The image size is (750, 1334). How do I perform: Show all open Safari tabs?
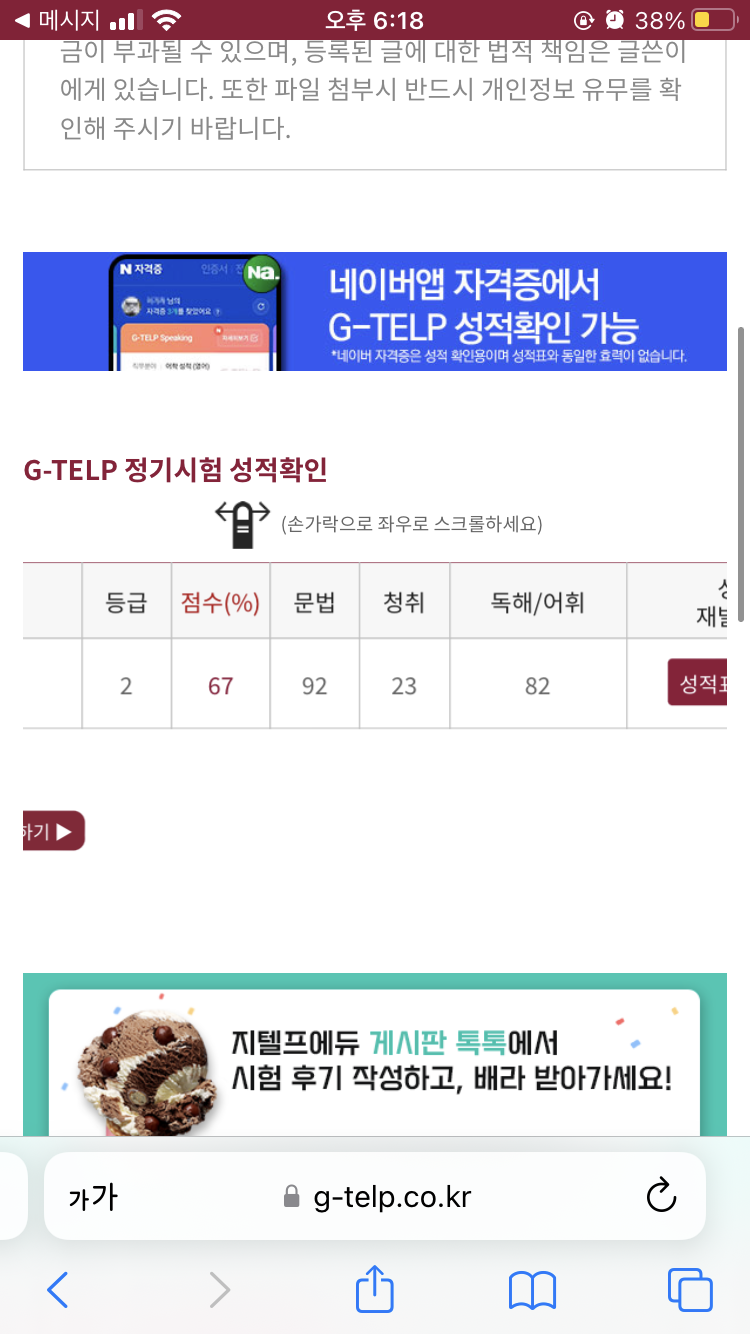[x=690, y=1290]
